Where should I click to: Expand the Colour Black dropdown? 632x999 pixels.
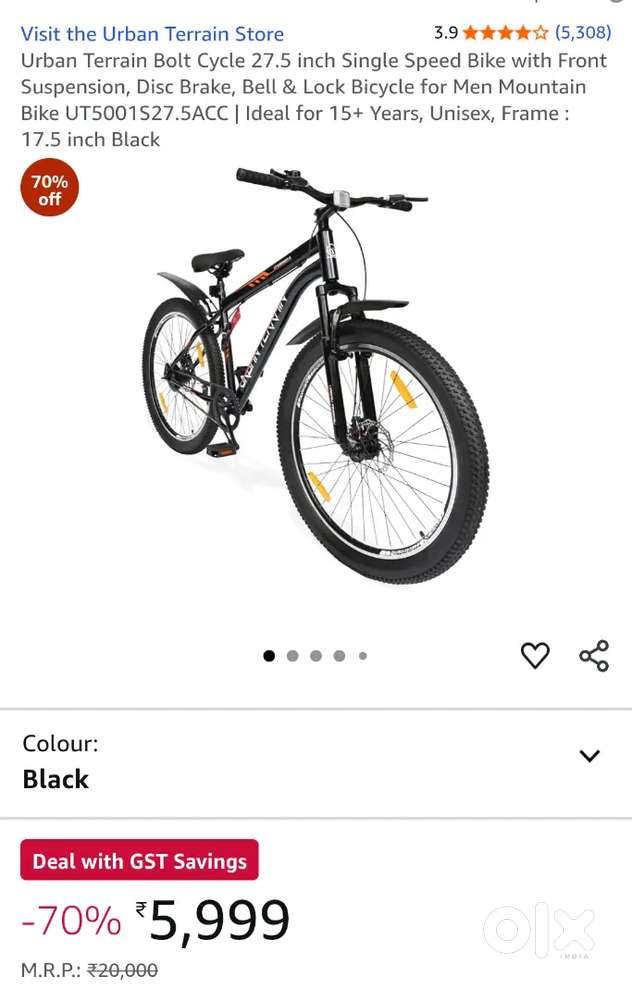click(589, 756)
